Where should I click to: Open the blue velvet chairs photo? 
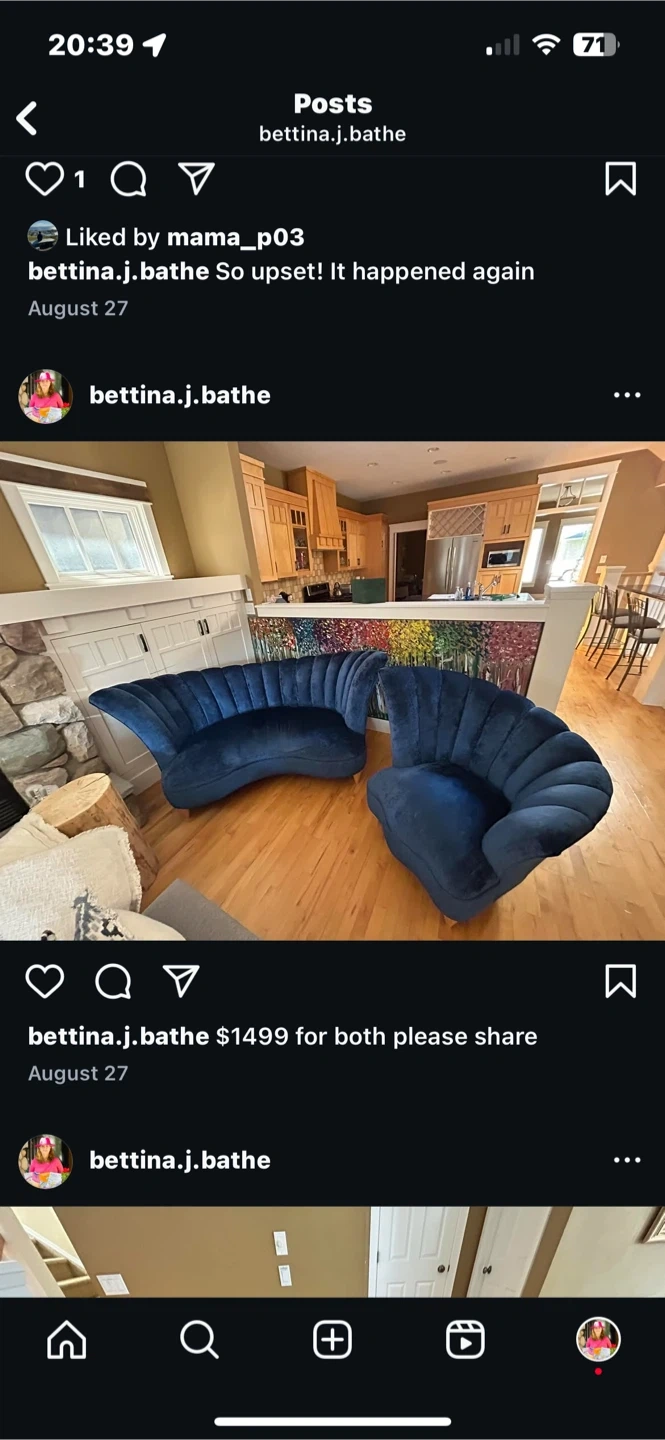click(332, 690)
